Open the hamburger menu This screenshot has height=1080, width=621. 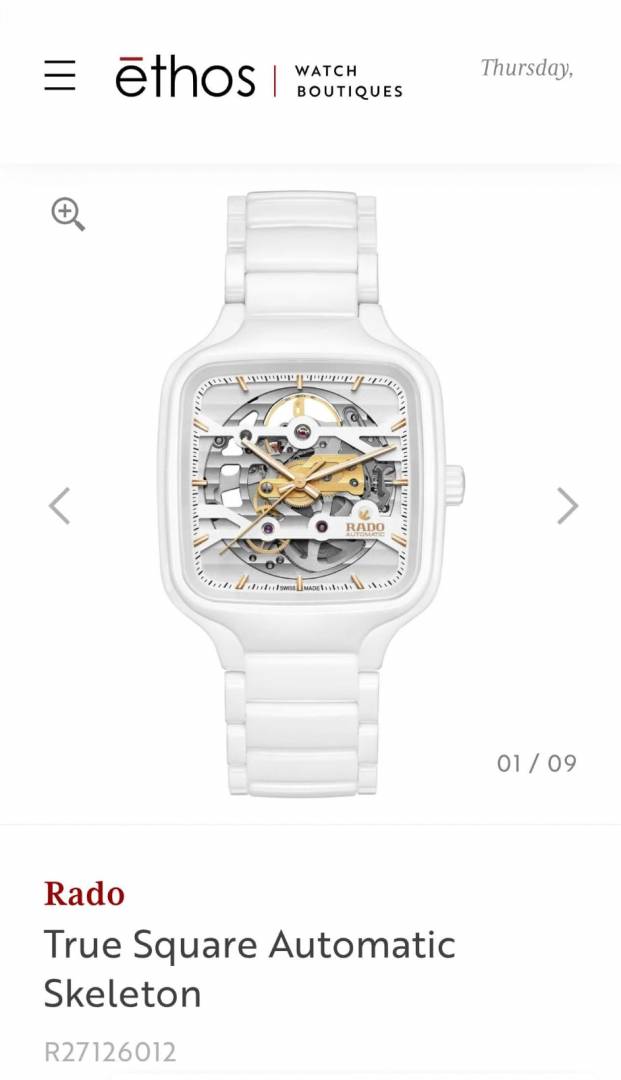(x=60, y=76)
